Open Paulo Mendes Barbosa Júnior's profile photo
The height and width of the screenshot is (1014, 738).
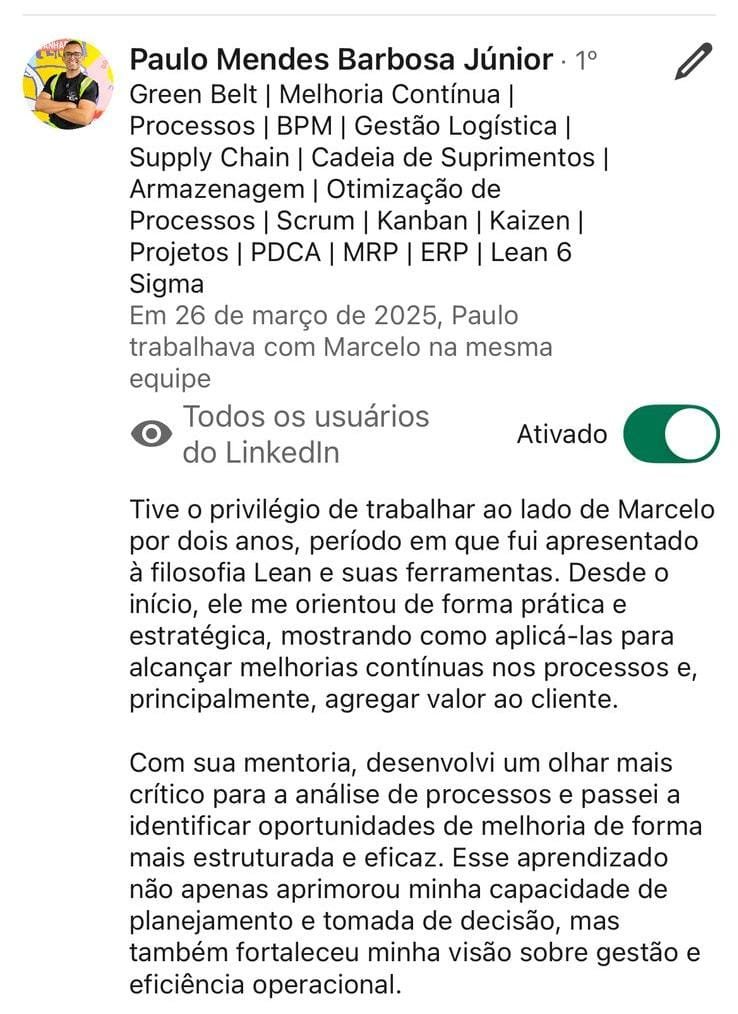click(68, 84)
